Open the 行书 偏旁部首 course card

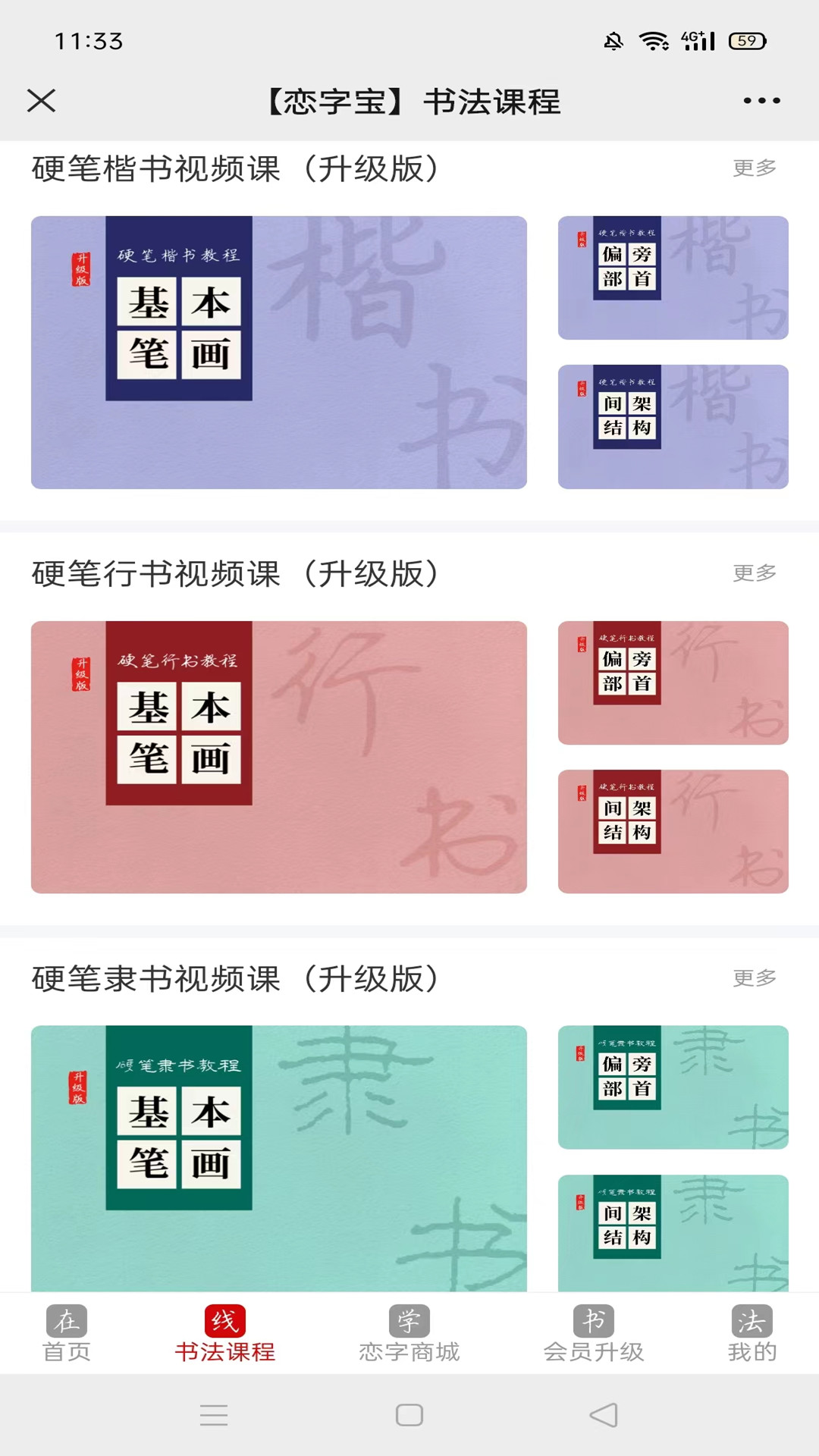point(673,682)
